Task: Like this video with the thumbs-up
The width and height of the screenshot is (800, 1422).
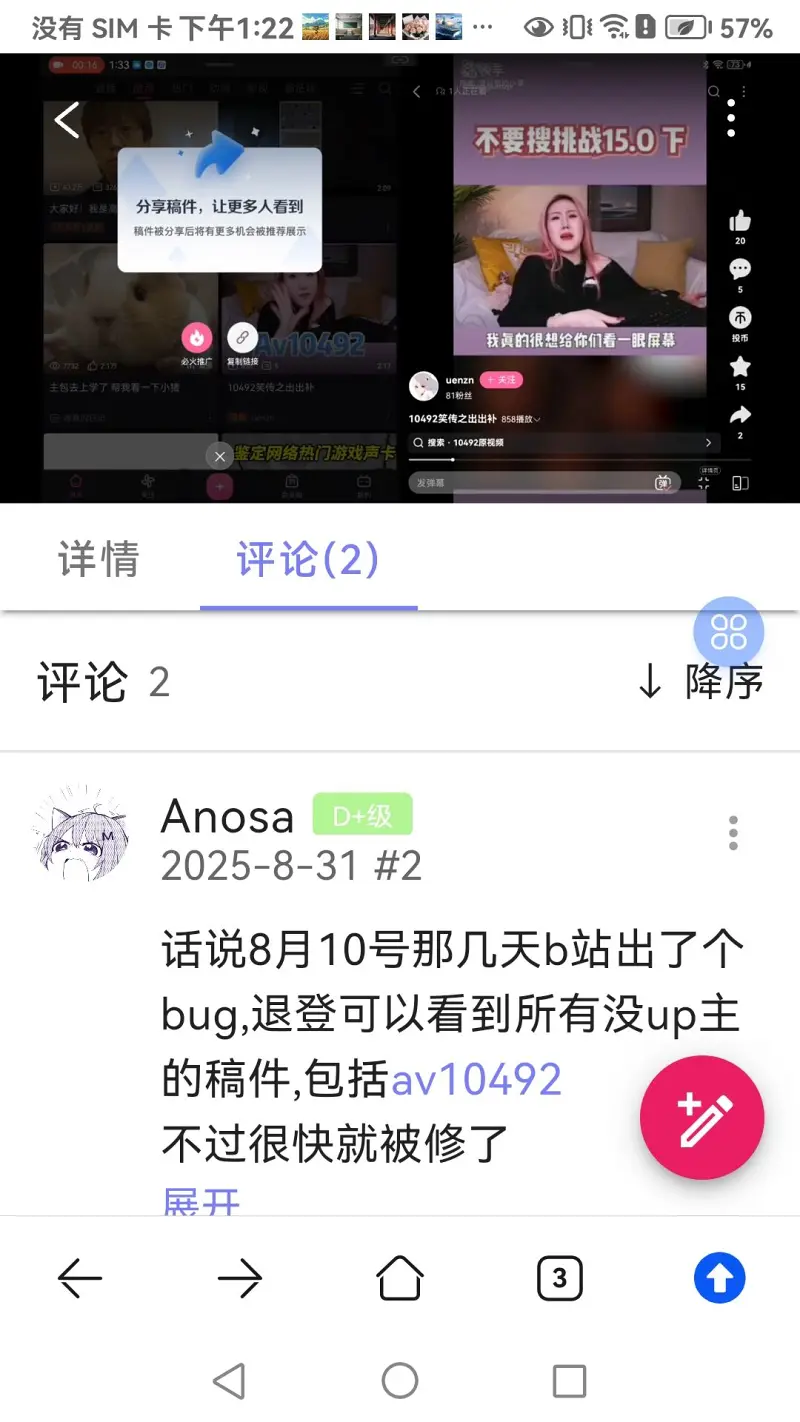Action: coord(740,221)
